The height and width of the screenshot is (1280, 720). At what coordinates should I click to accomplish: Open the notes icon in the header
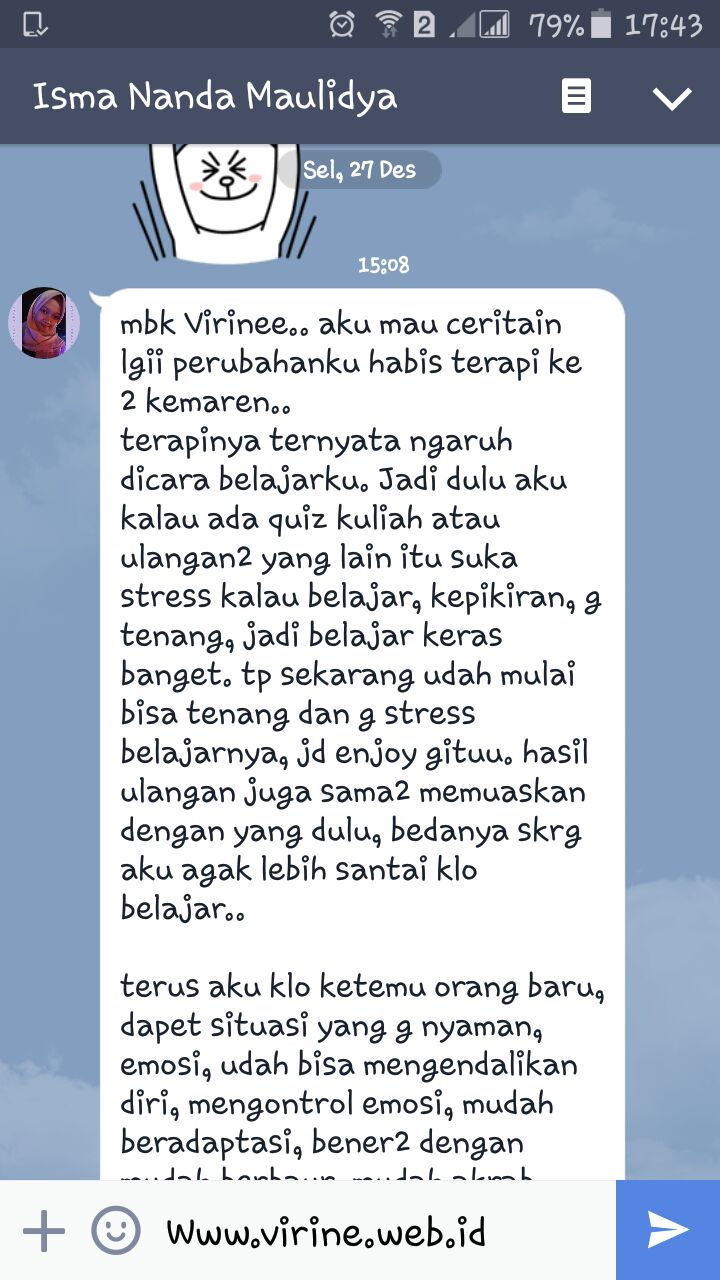click(576, 97)
